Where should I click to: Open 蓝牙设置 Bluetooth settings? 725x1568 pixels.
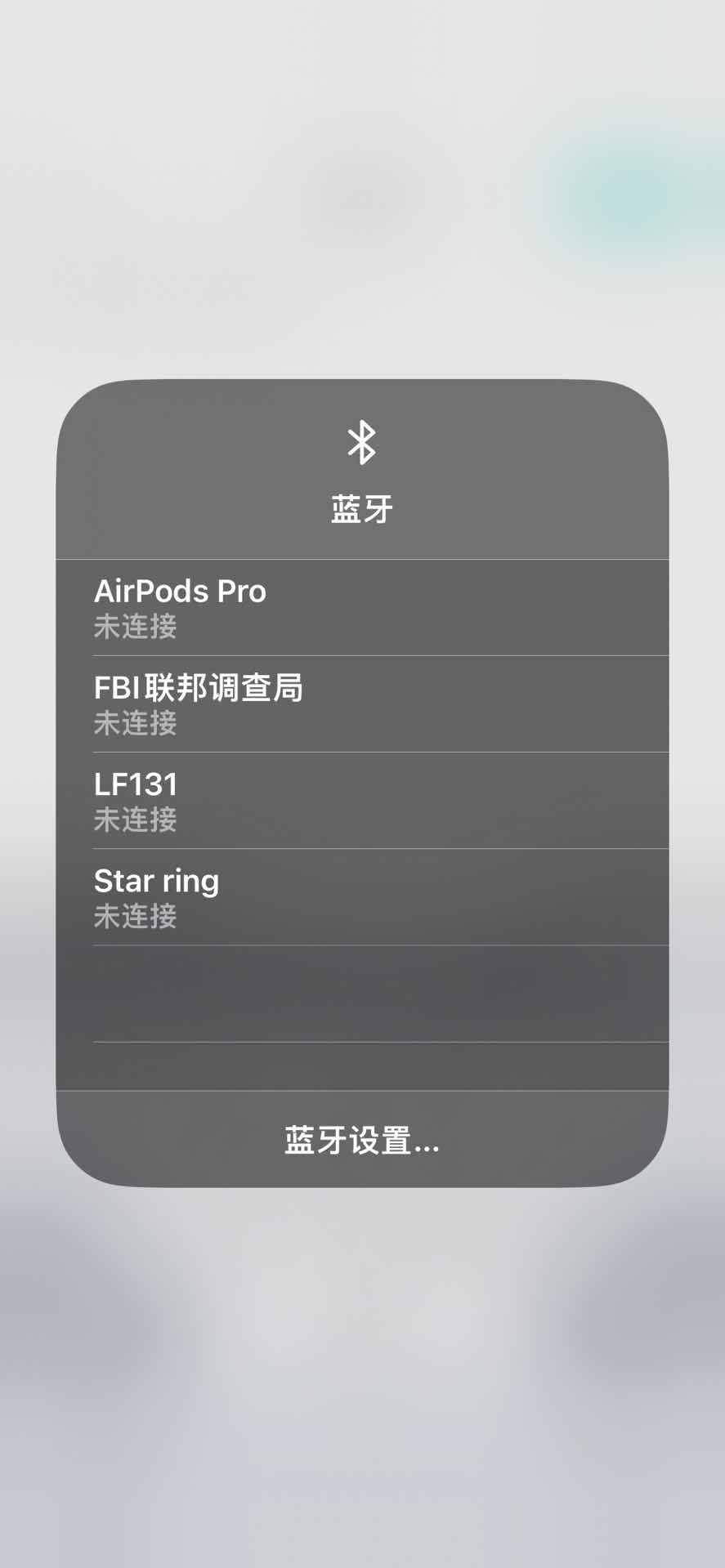361,1140
